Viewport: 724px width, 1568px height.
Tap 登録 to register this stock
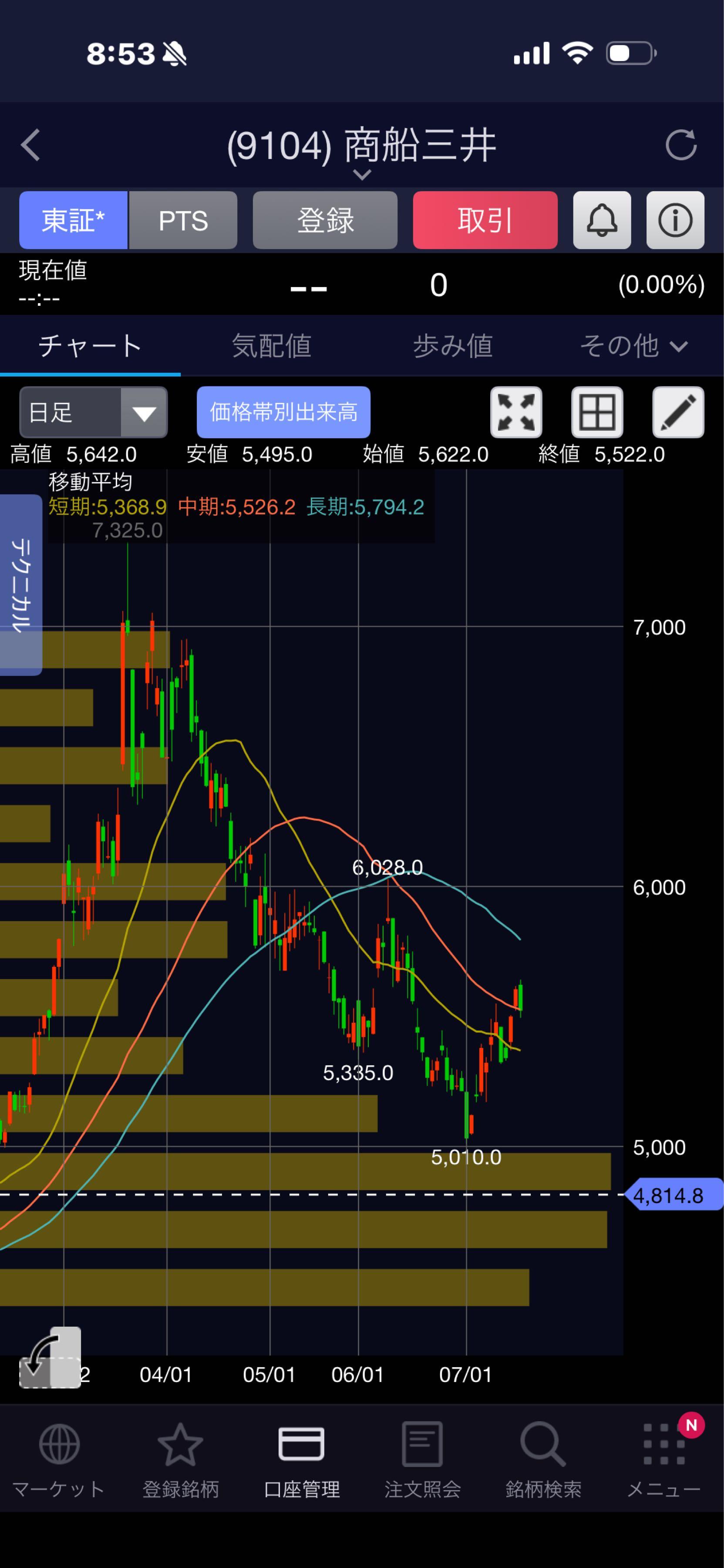coord(325,220)
